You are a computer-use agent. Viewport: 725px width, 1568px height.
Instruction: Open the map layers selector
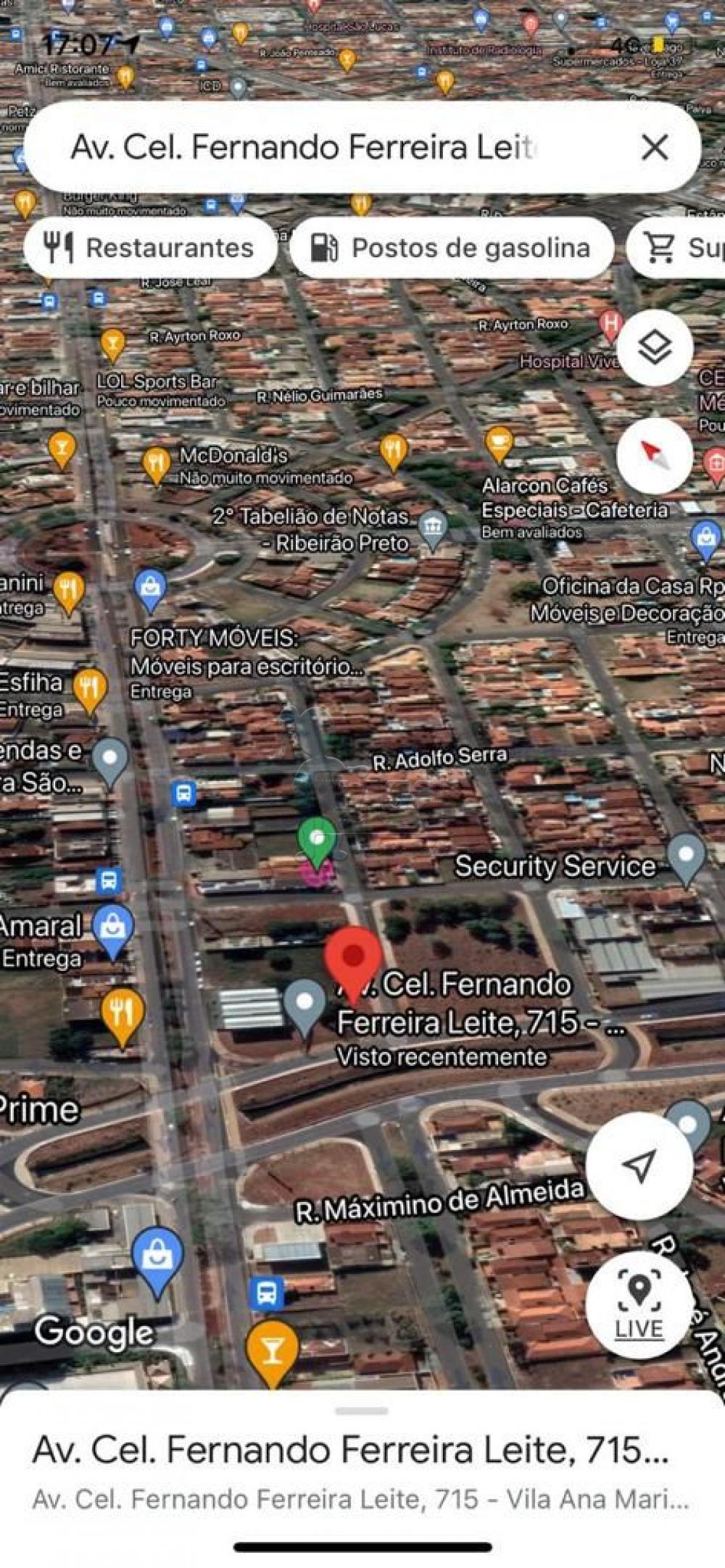pos(655,349)
